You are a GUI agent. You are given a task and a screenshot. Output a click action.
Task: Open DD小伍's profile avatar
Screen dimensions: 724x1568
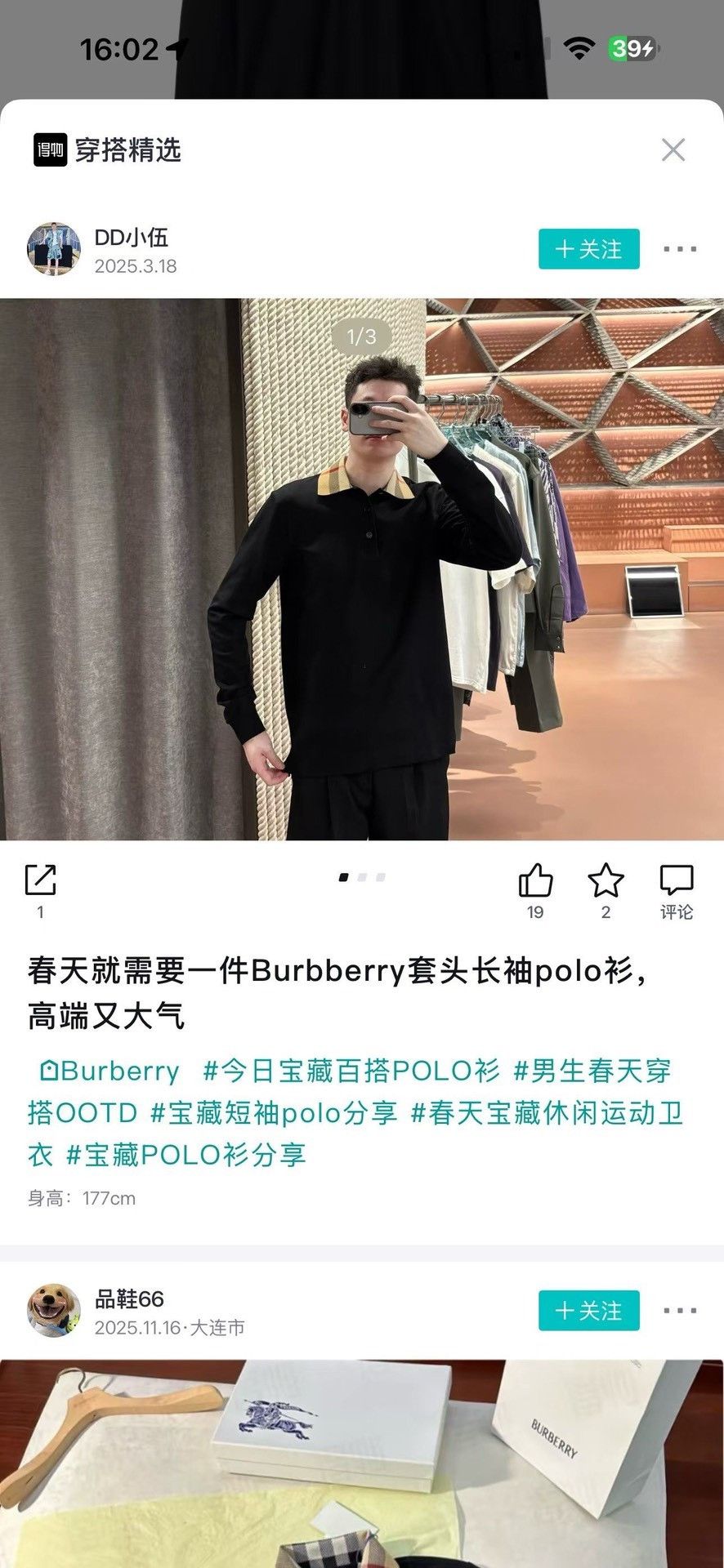(54, 249)
